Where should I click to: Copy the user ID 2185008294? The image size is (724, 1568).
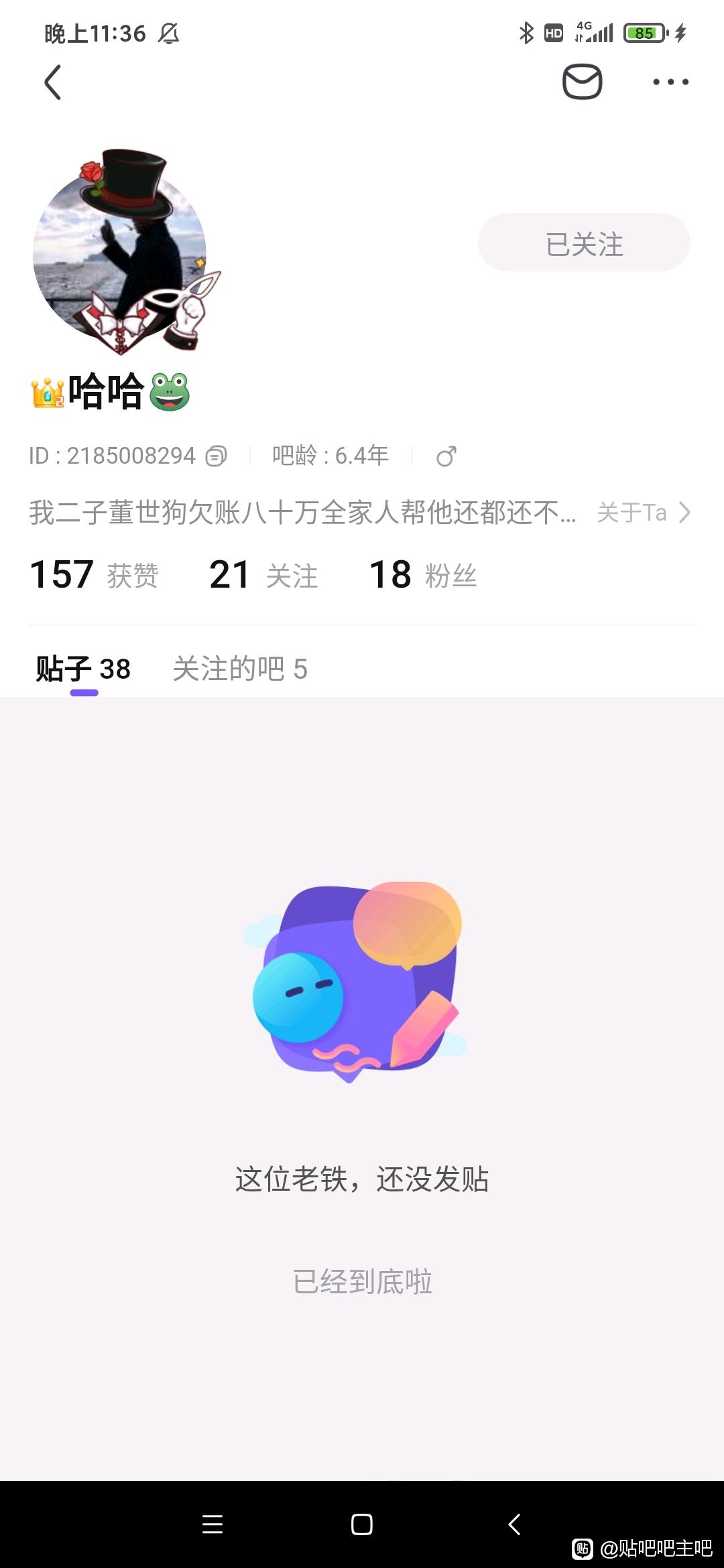(x=216, y=456)
